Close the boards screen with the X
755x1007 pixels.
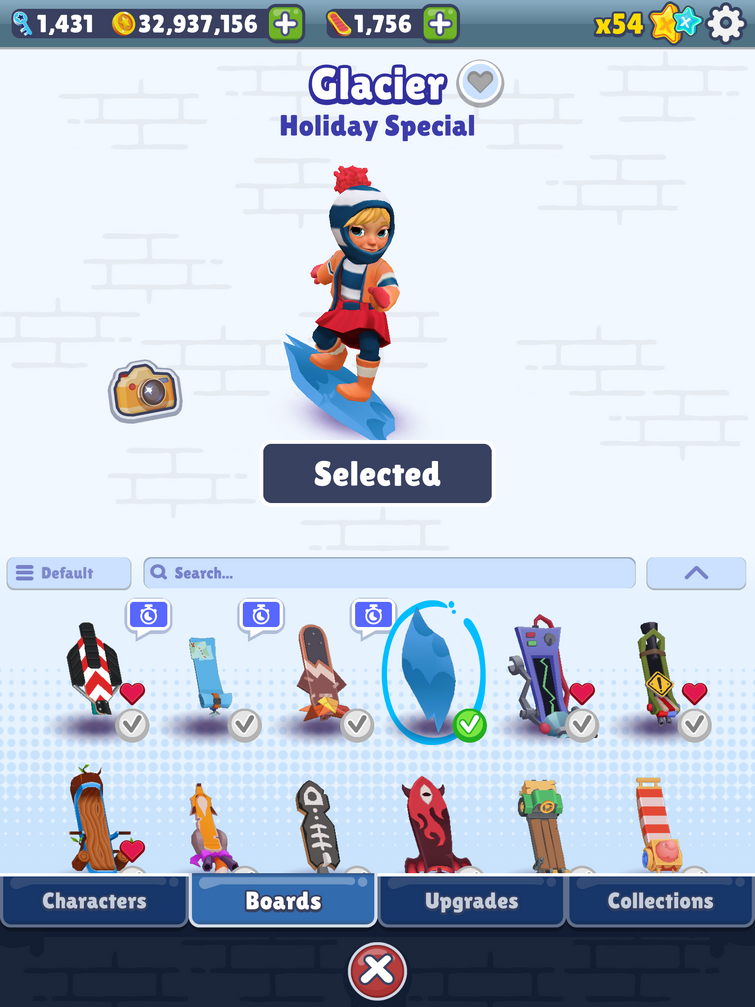click(x=377, y=970)
